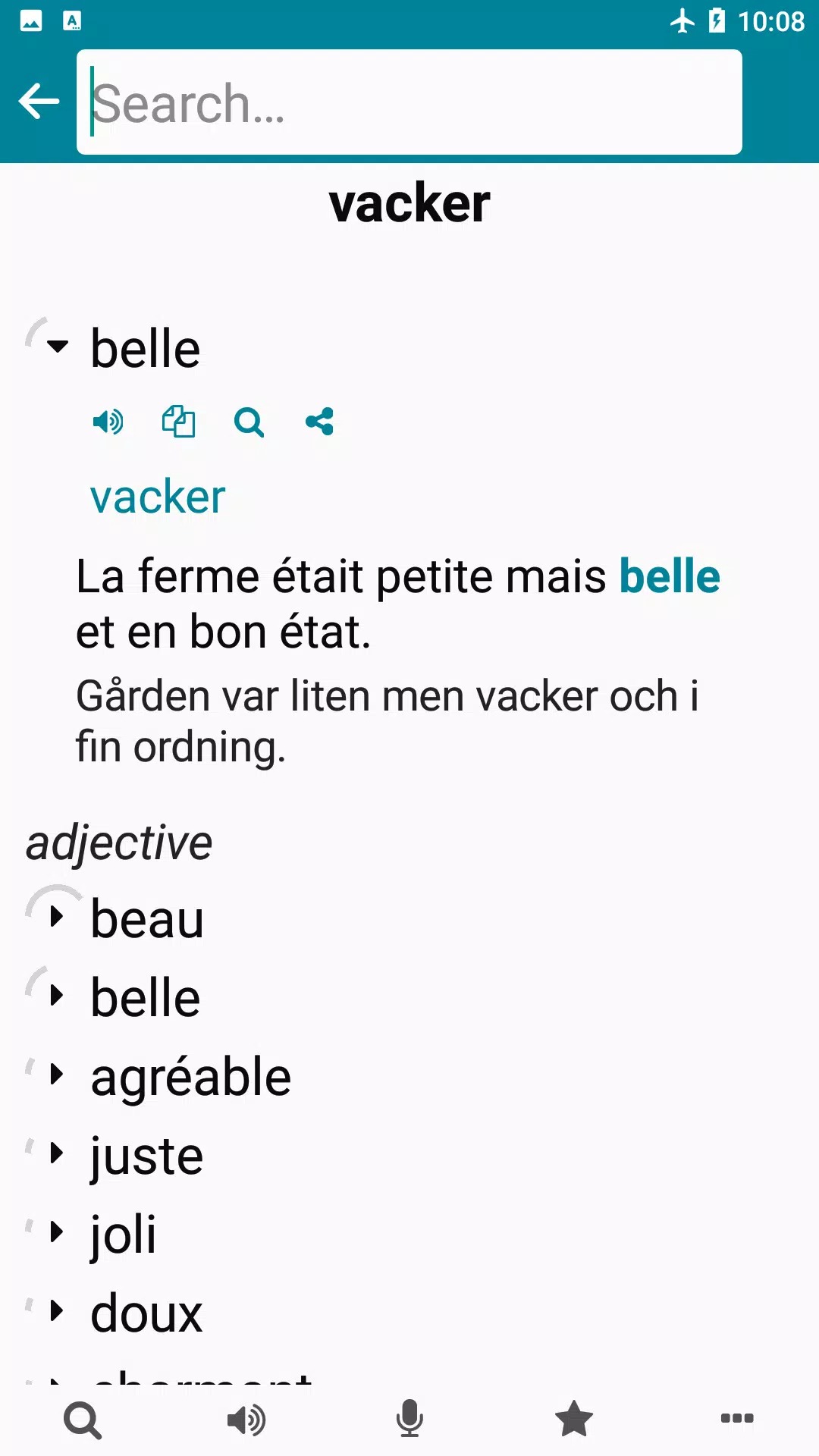Copy the belle translation

(178, 422)
